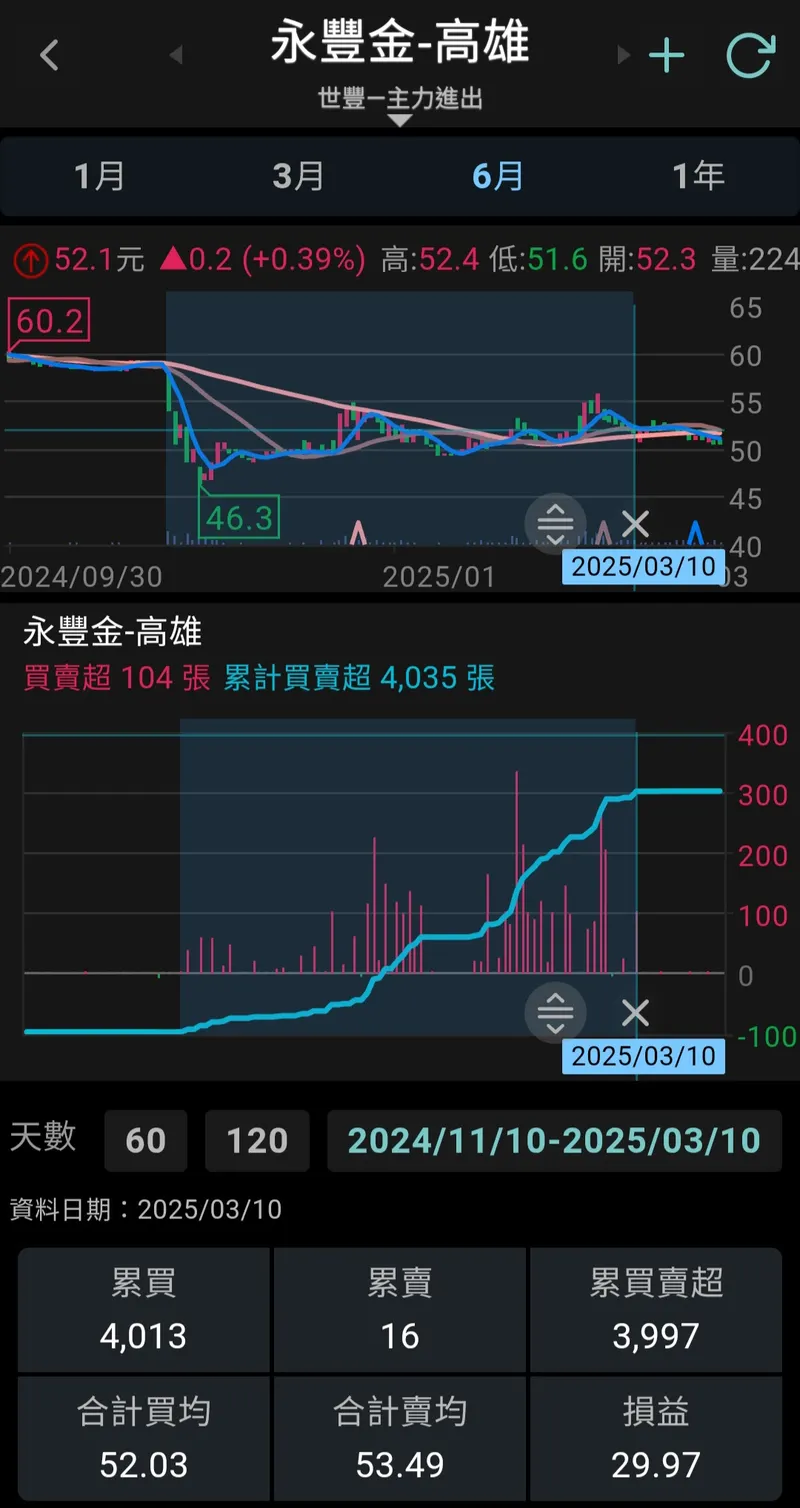Switch to the previous stock arrow
The height and width of the screenshot is (1508, 800).
tap(177, 55)
